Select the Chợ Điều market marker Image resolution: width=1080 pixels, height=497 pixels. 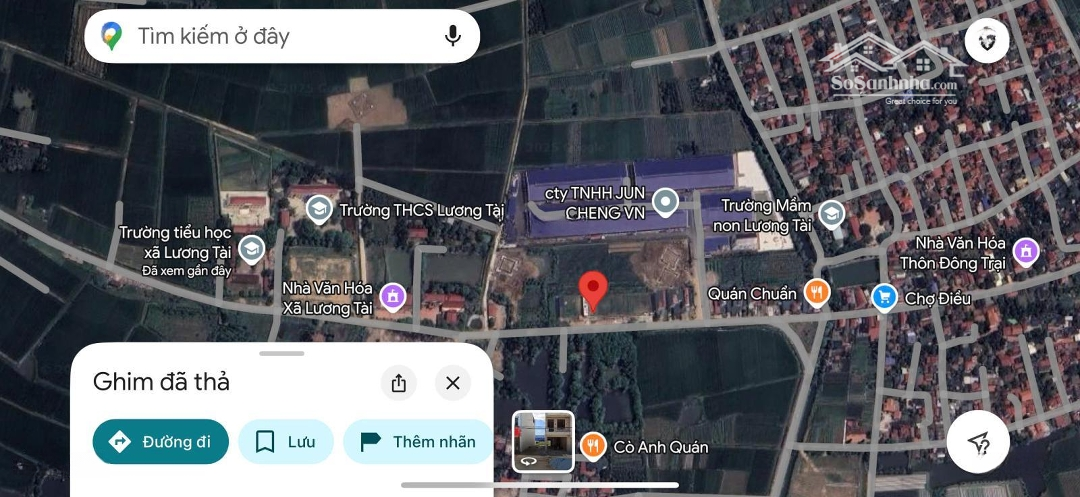click(883, 297)
